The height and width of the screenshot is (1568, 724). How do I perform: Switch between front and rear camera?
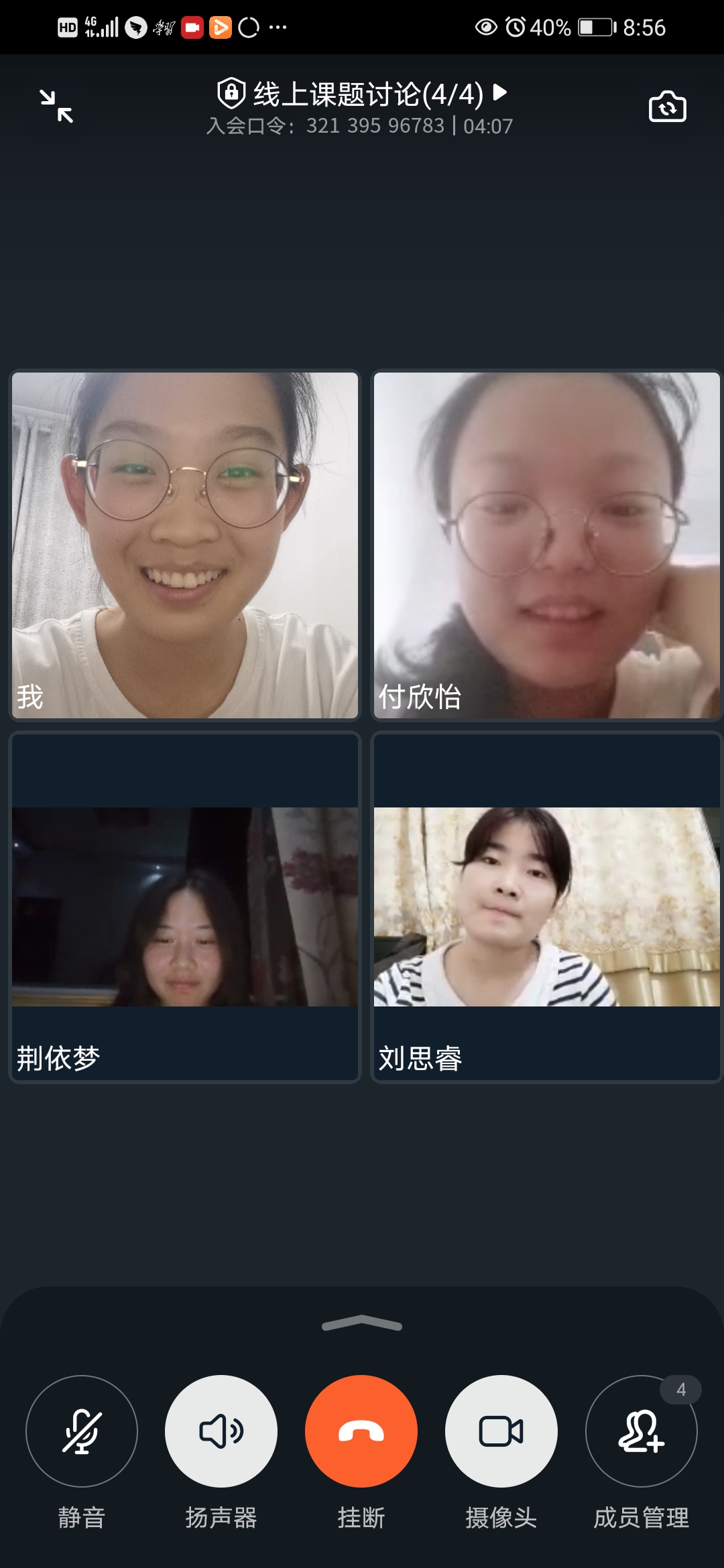667,107
